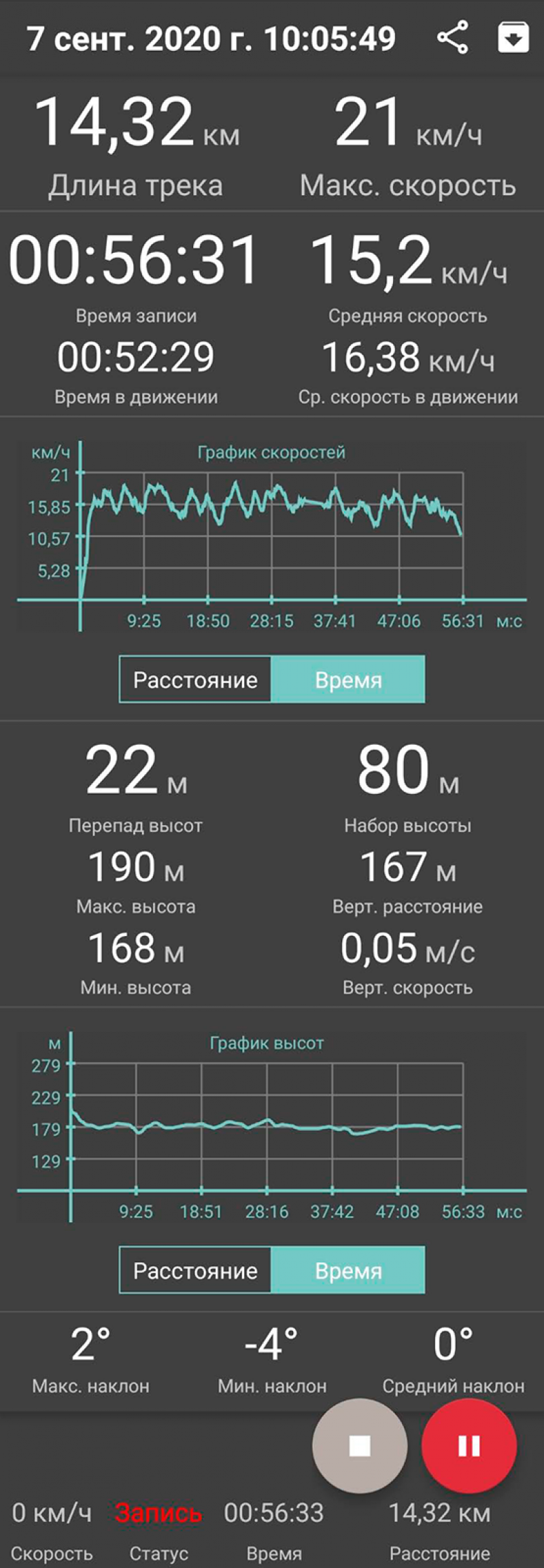Select Время tab under speed chart
Screen dimensions: 544x1568
[x=348, y=678]
